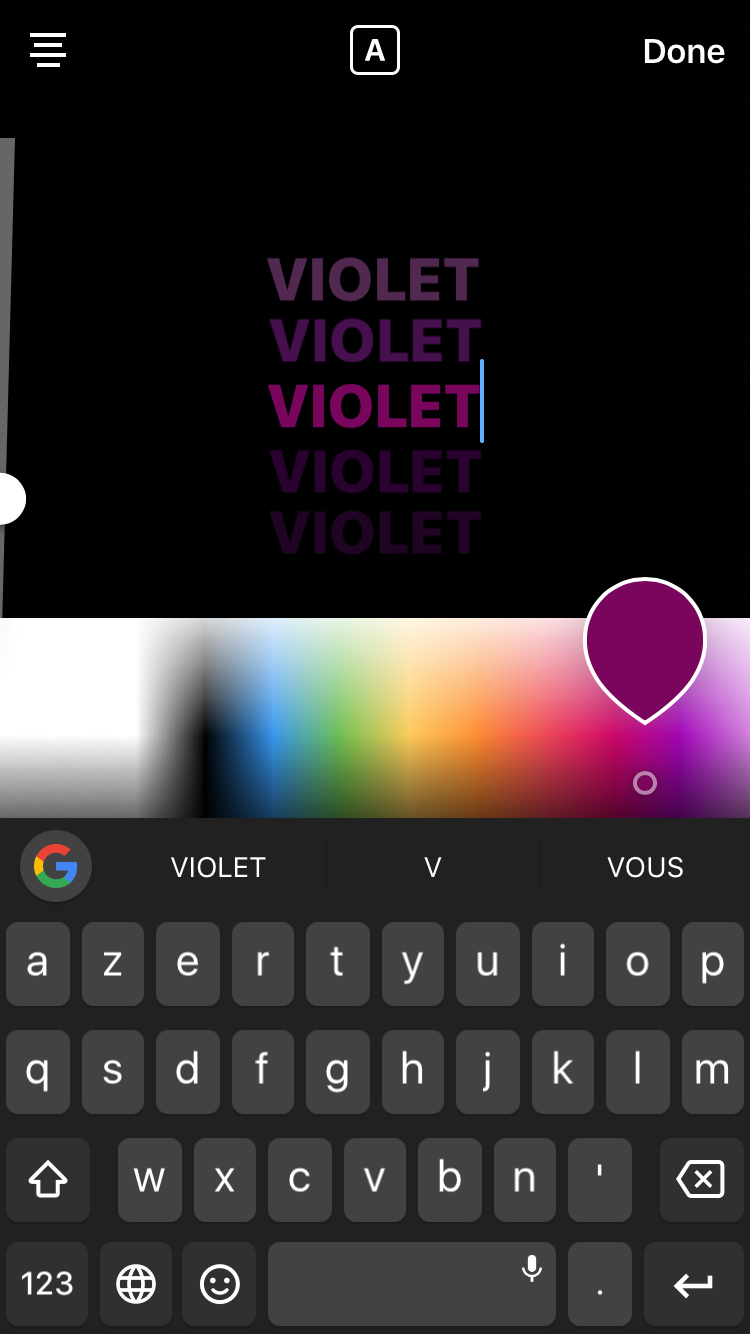Choose the VIOLET keyboard suggestion
This screenshot has height=1334, width=750.
pyautogui.click(x=218, y=867)
